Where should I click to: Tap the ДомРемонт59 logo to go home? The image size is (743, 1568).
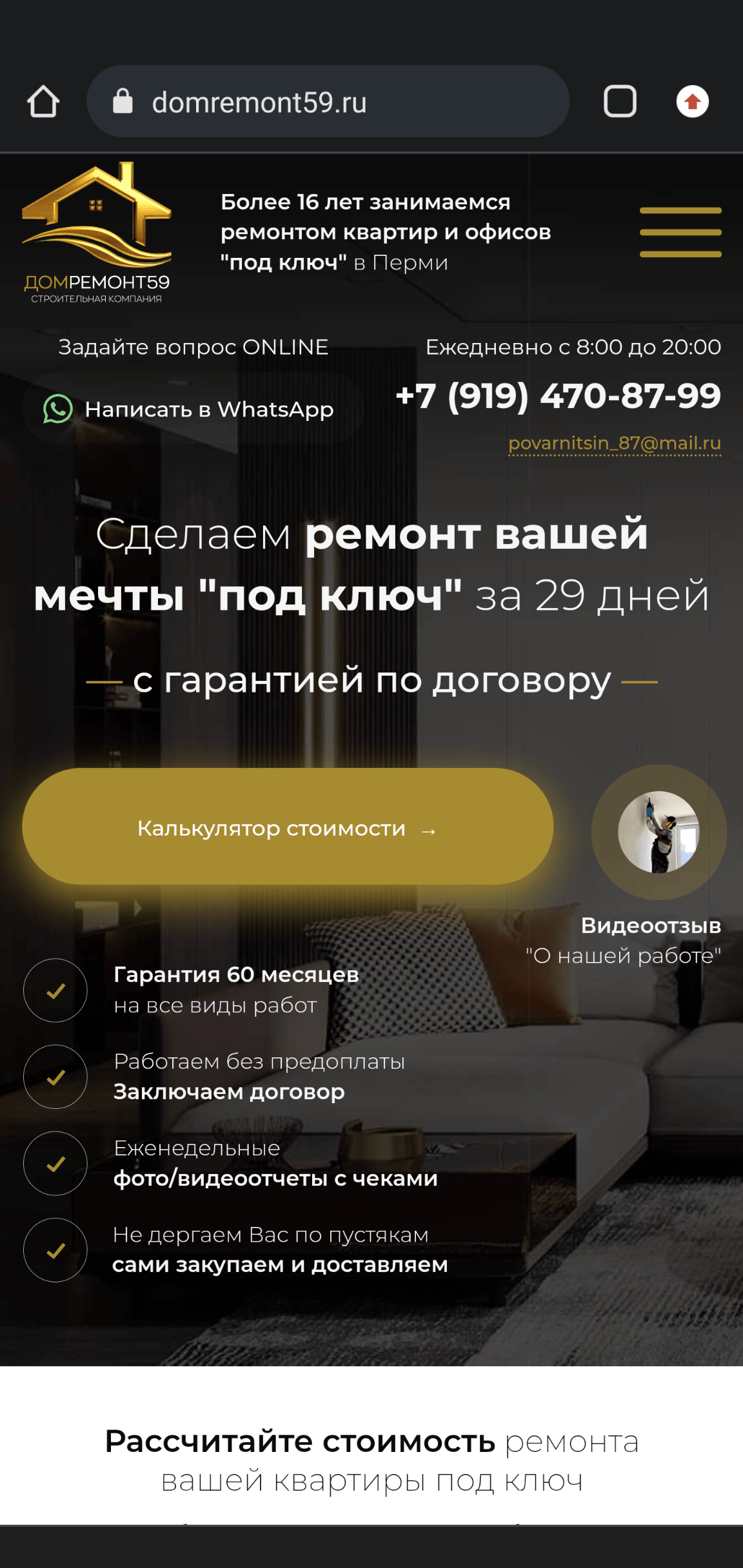(97, 233)
